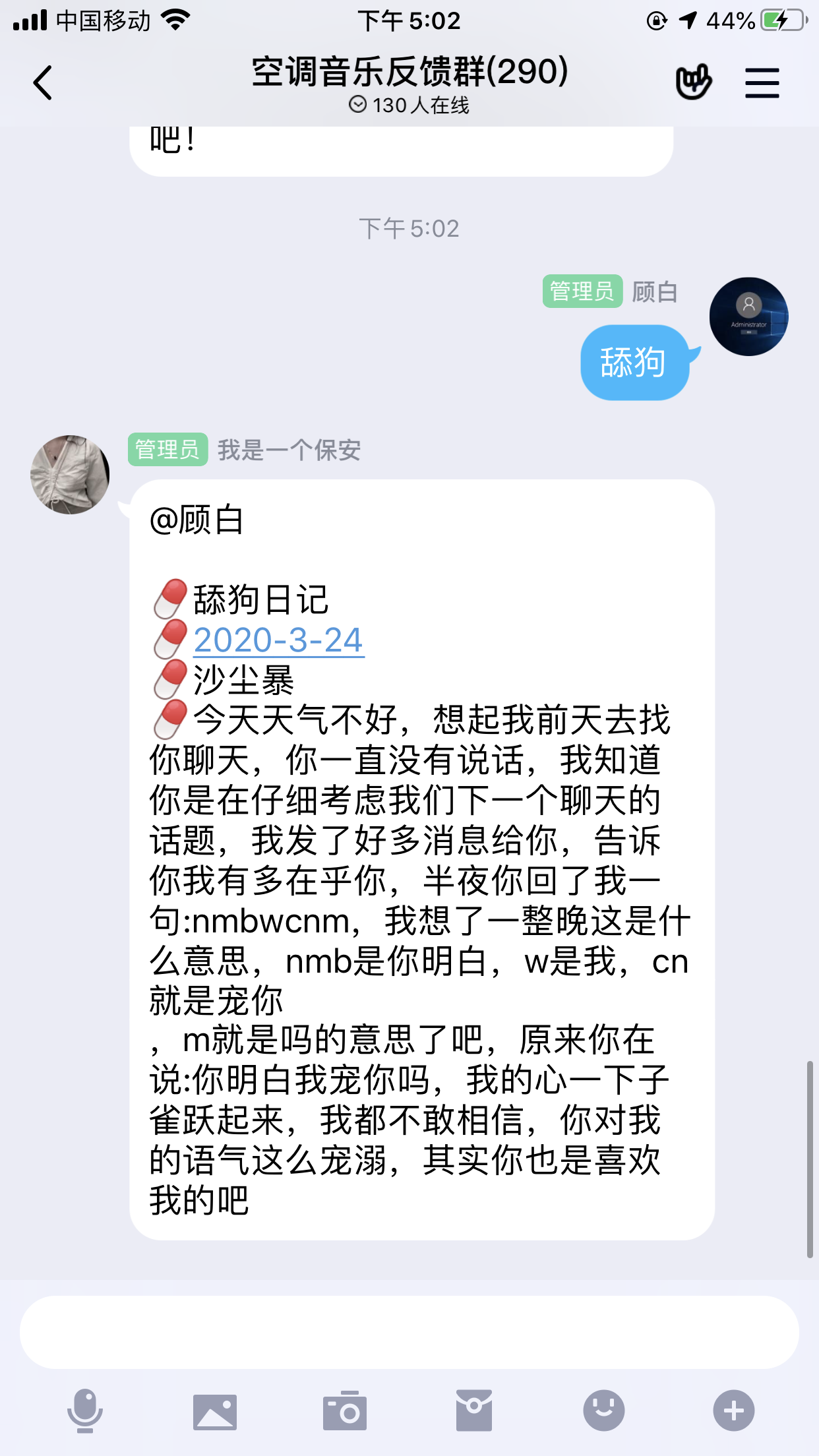
Task: Pick a photo from the gallery
Action: point(215,1411)
